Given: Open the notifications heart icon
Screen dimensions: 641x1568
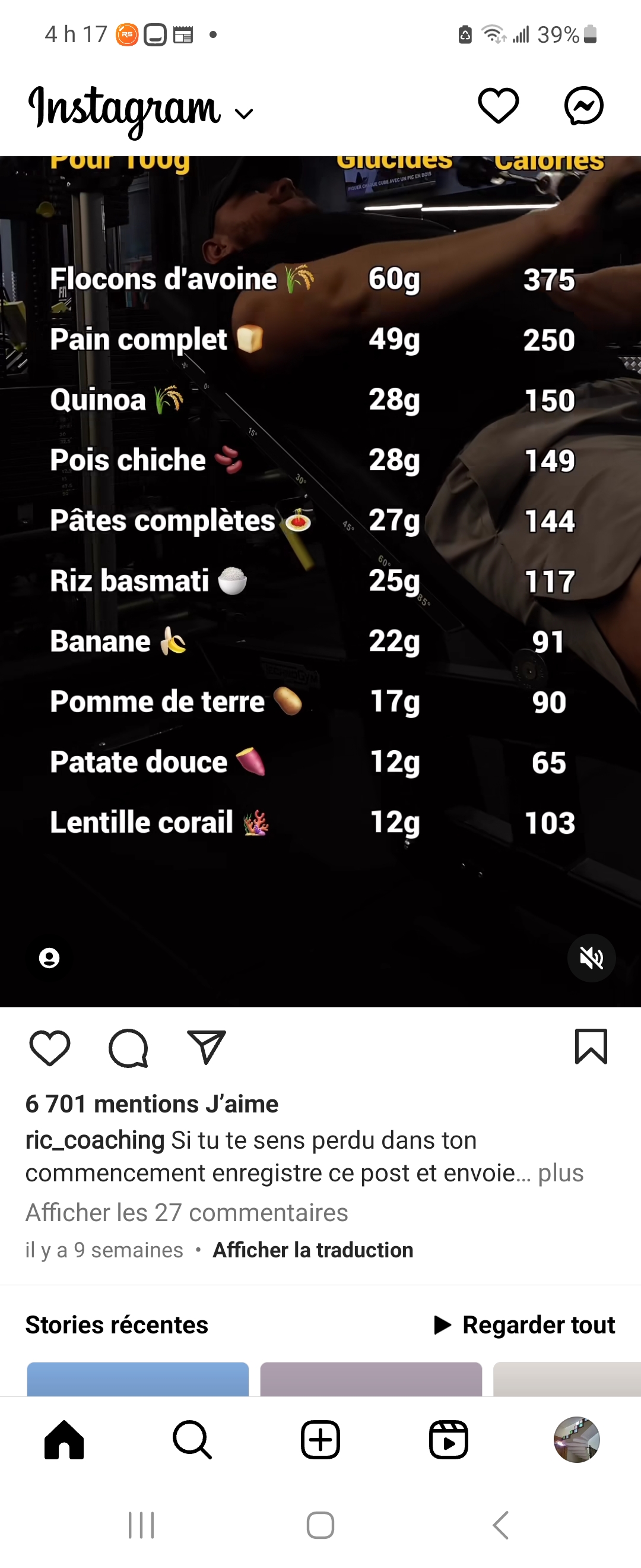Looking at the screenshot, I should (498, 106).
